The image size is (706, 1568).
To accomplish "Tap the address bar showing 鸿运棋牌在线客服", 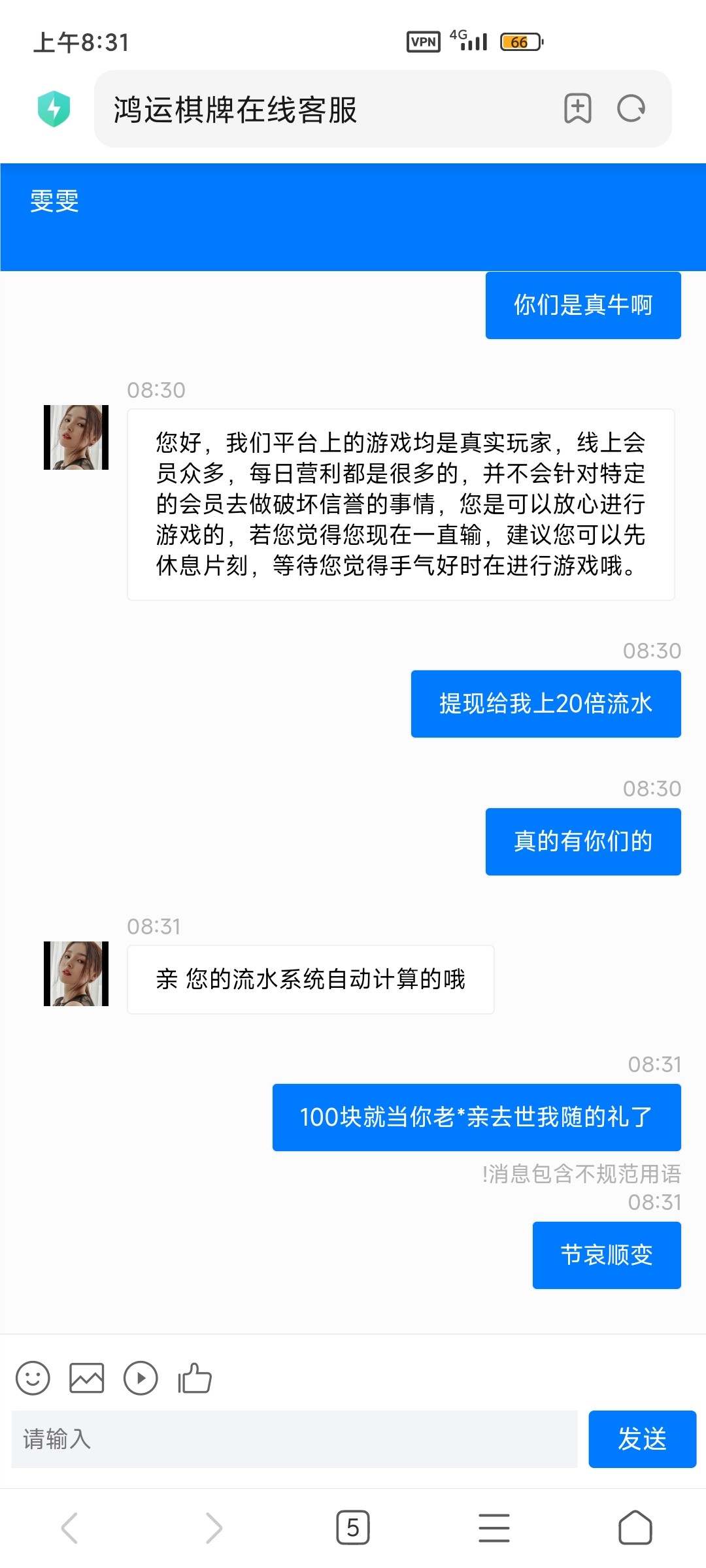I will pyautogui.click(x=261, y=108).
